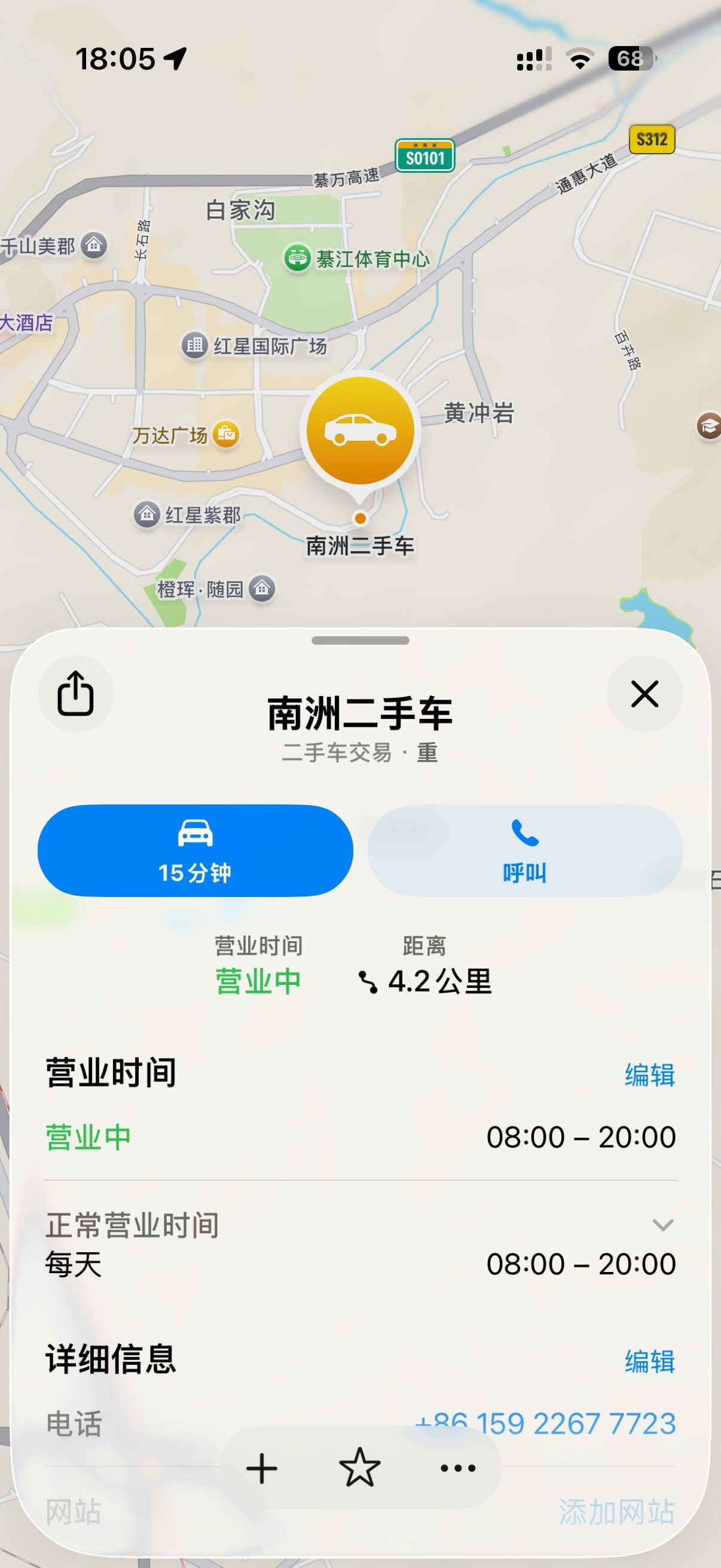Image resolution: width=721 pixels, height=1568 pixels.
Task: Select 綦江体育中心 on the map
Action: (x=298, y=259)
